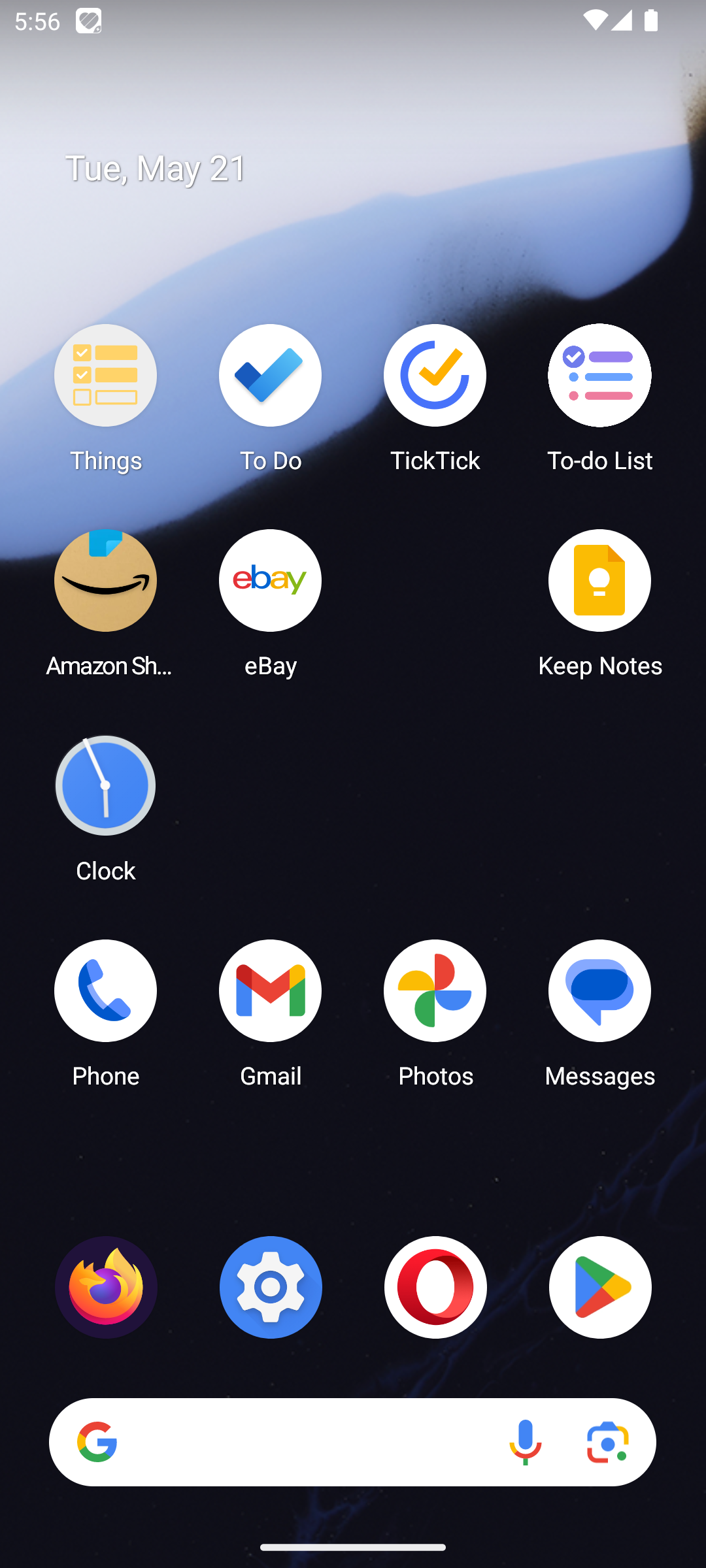Launch the To Do app

click(270, 398)
